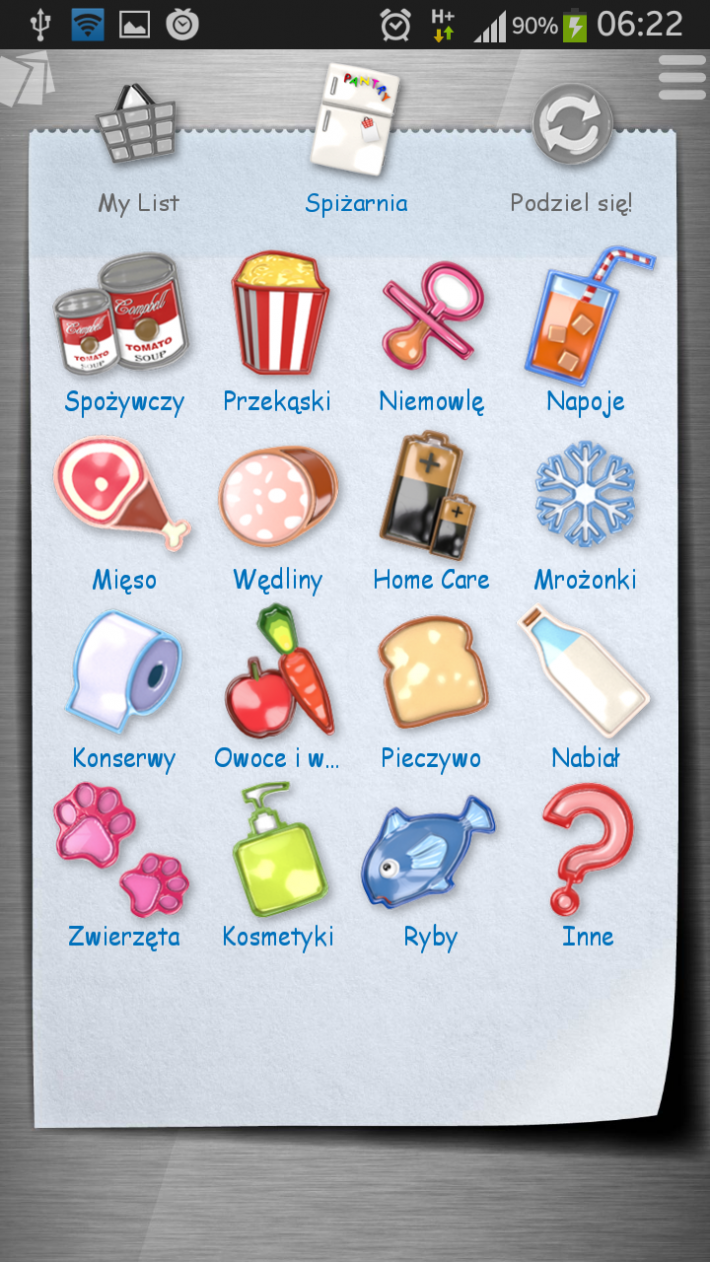Open the Owoce i warzywa category
Image resolution: width=710 pixels, height=1262 pixels.
(277, 688)
